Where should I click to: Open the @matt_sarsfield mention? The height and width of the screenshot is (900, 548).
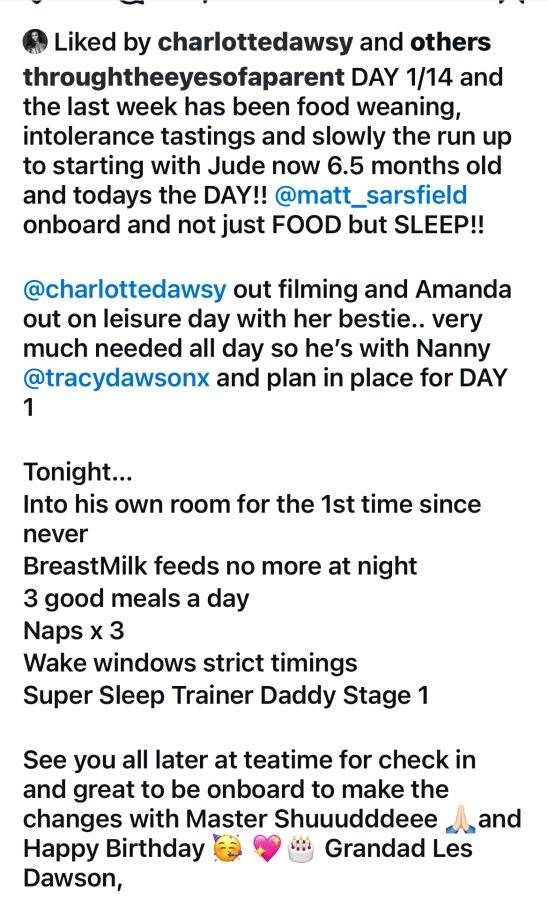pos(371,195)
